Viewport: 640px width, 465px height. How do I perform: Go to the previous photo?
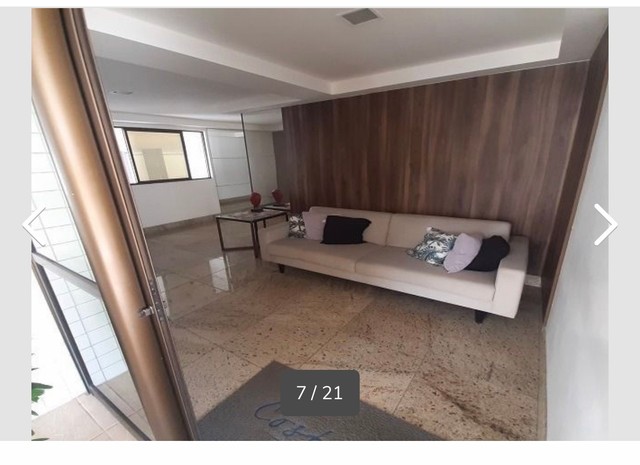click(x=34, y=226)
